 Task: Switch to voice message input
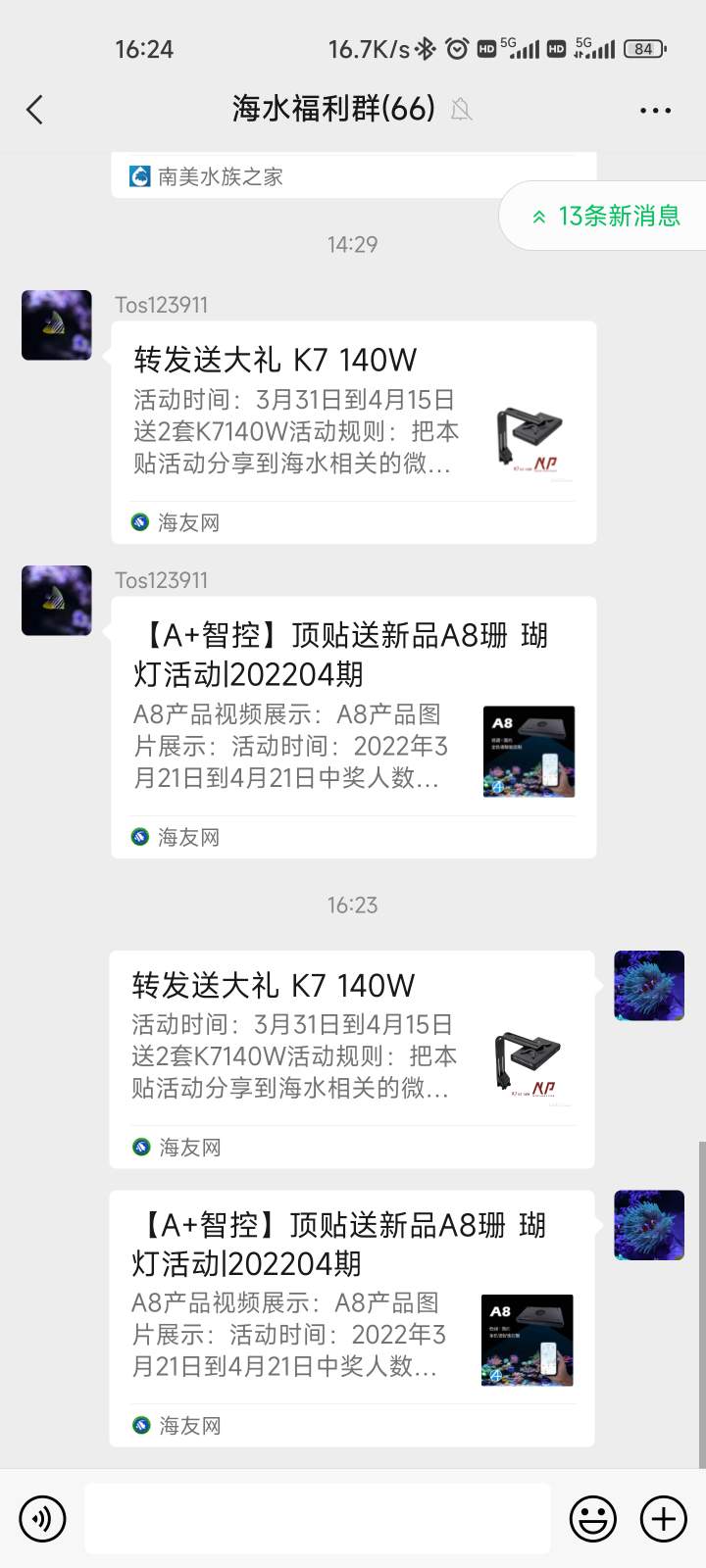click(x=42, y=1519)
